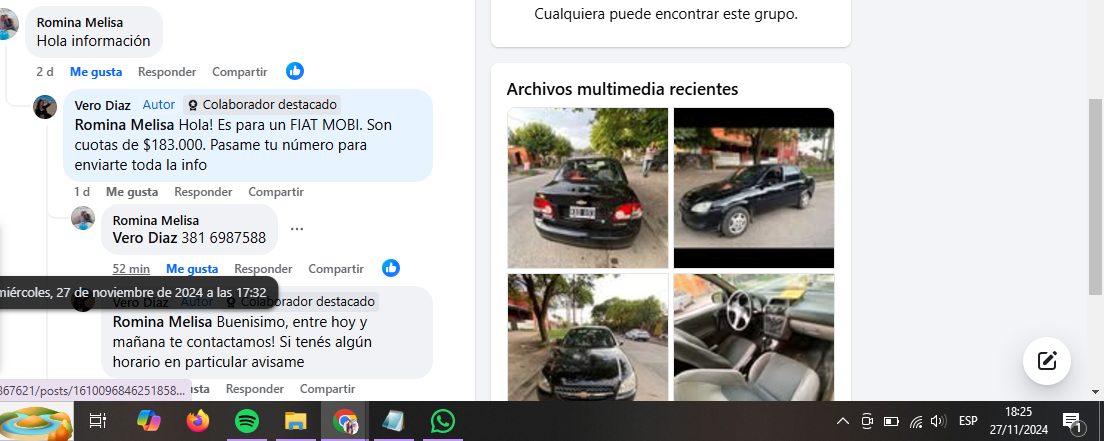Like Romina Melisa's "Hola información" comment
This screenshot has height=441, width=1104.
tap(96, 72)
